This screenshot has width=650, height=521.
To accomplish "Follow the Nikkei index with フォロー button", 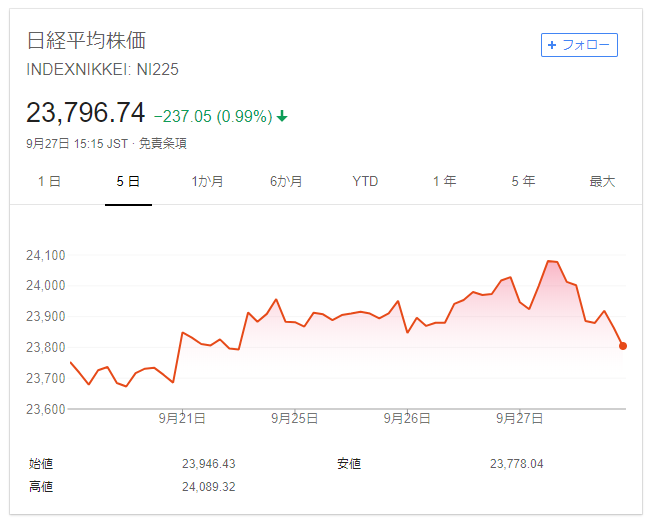I will click(x=579, y=45).
